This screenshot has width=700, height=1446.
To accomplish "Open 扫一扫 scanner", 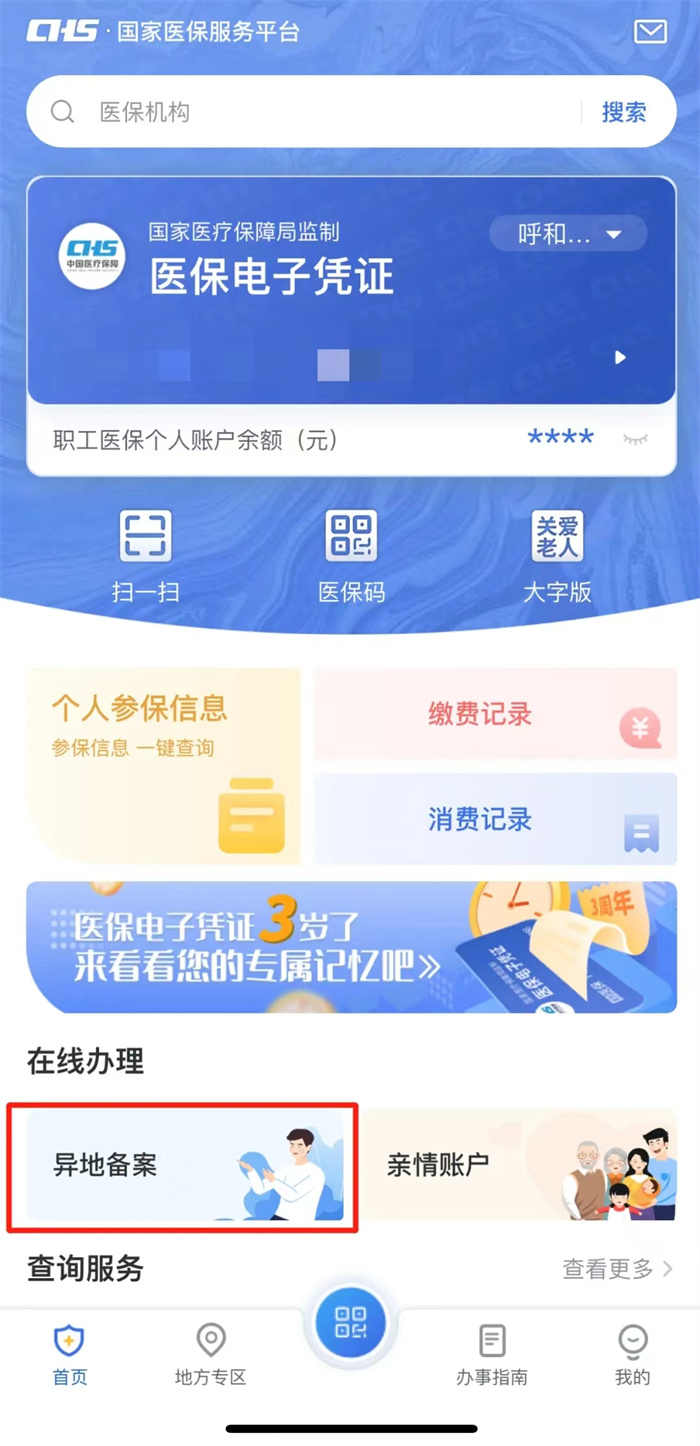I will click(x=146, y=556).
